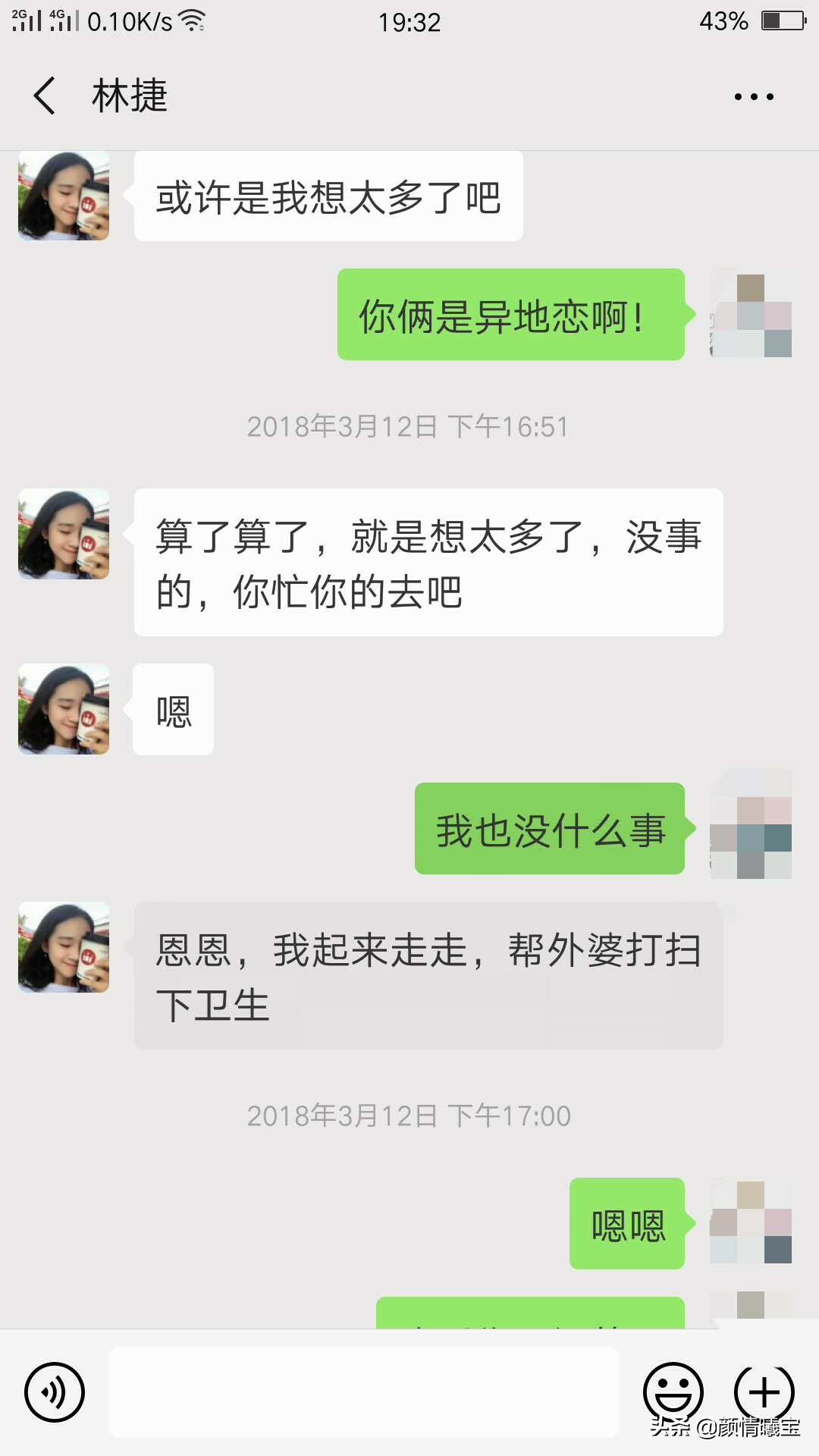Go back from chat with 林捷
The width and height of the screenshot is (819, 1456).
pos(45,96)
